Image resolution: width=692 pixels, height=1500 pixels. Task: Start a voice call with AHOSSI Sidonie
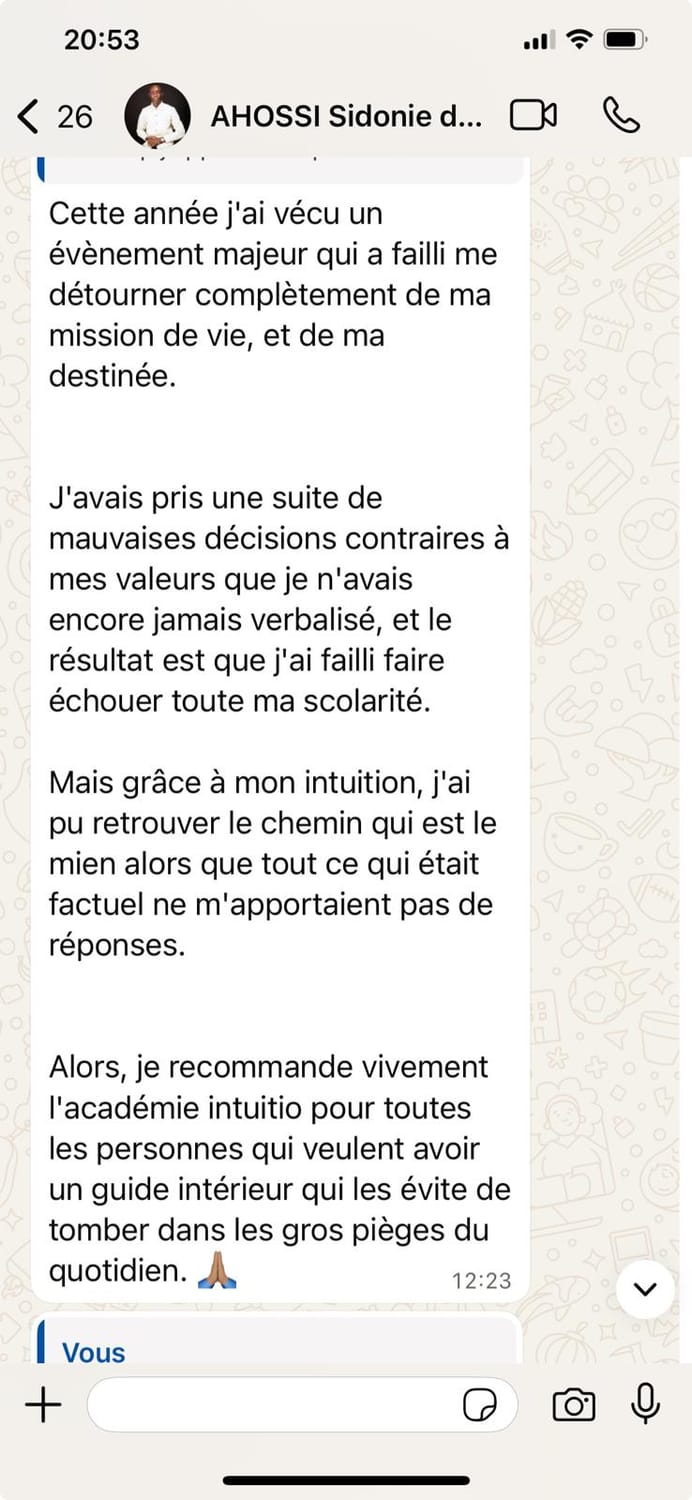[621, 116]
